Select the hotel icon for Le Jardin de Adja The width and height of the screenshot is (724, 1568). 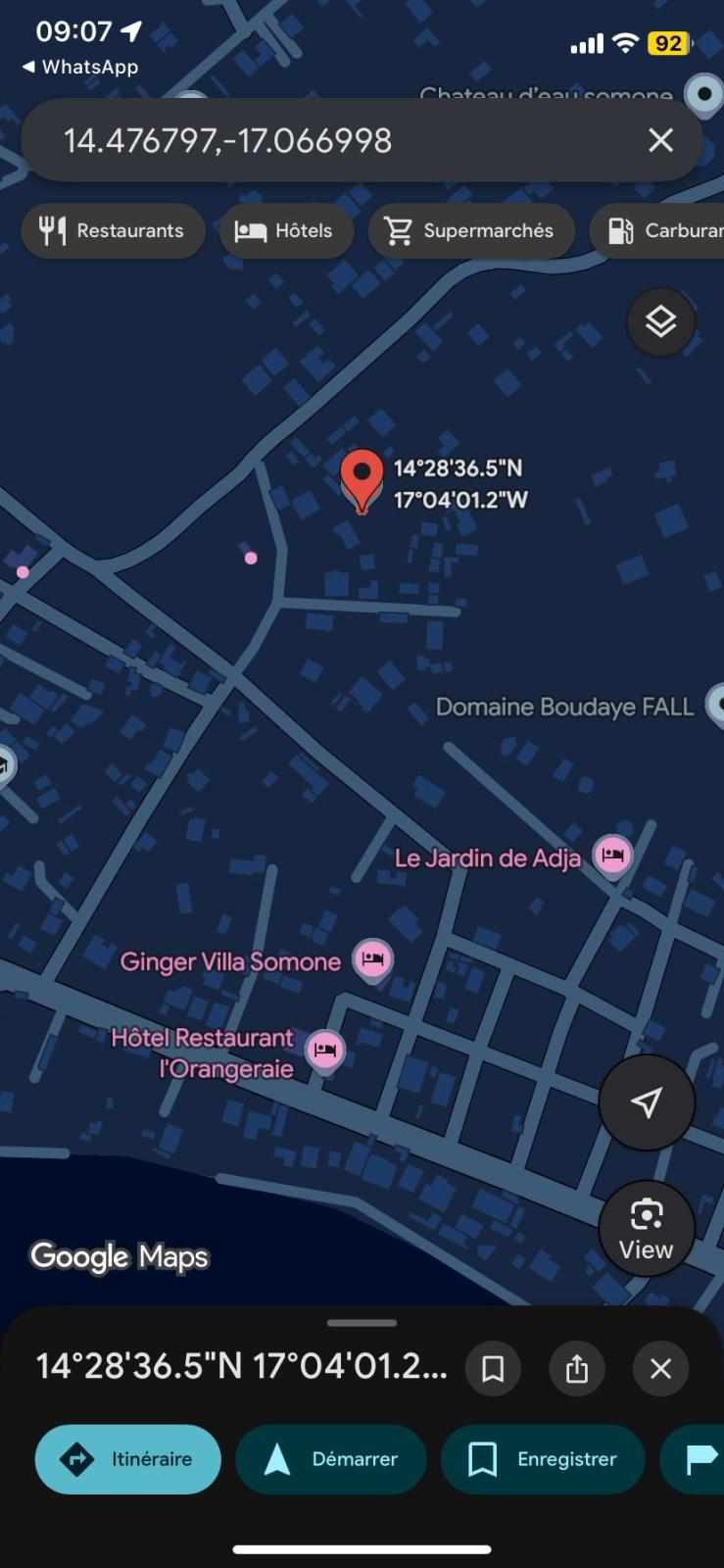pyautogui.click(x=612, y=856)
